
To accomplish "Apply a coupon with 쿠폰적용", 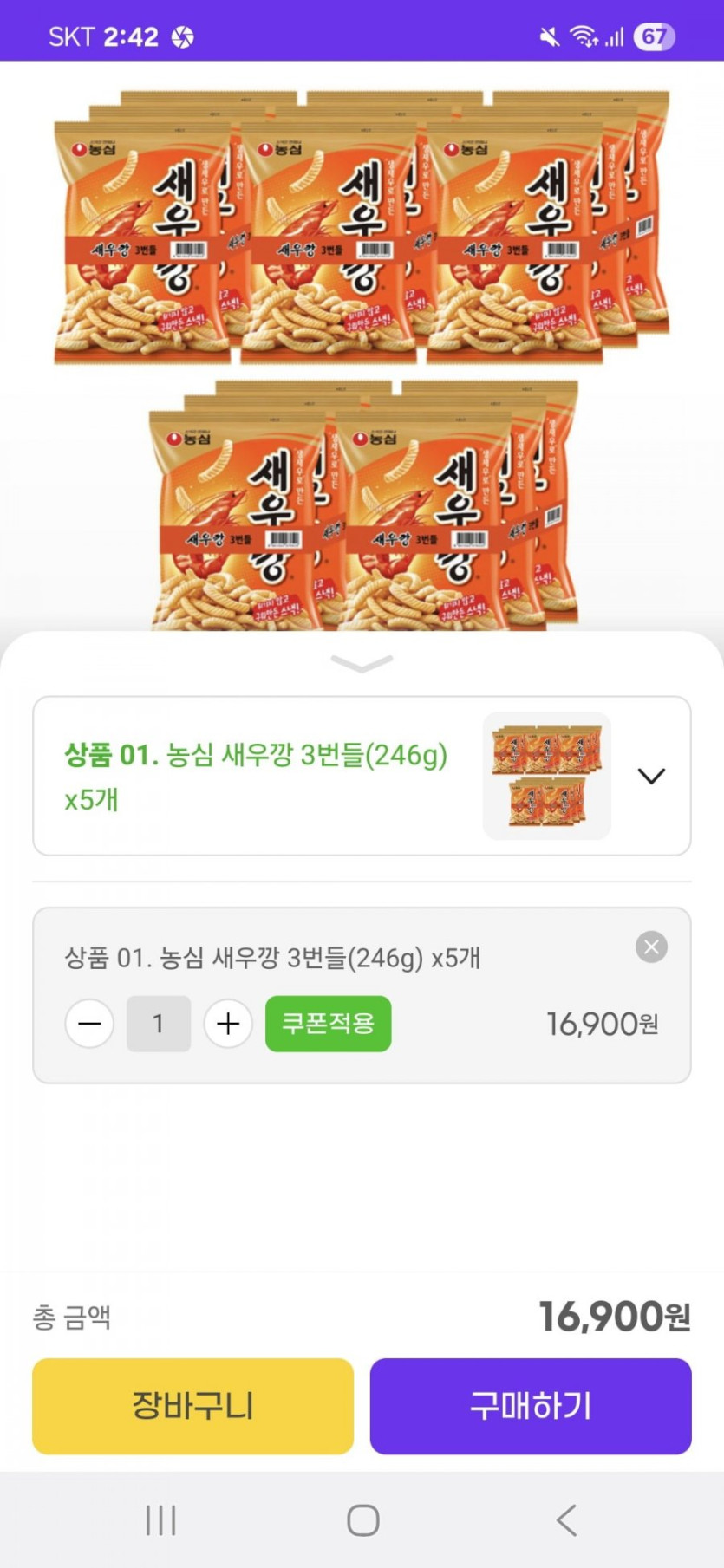I will (328, 1024).
